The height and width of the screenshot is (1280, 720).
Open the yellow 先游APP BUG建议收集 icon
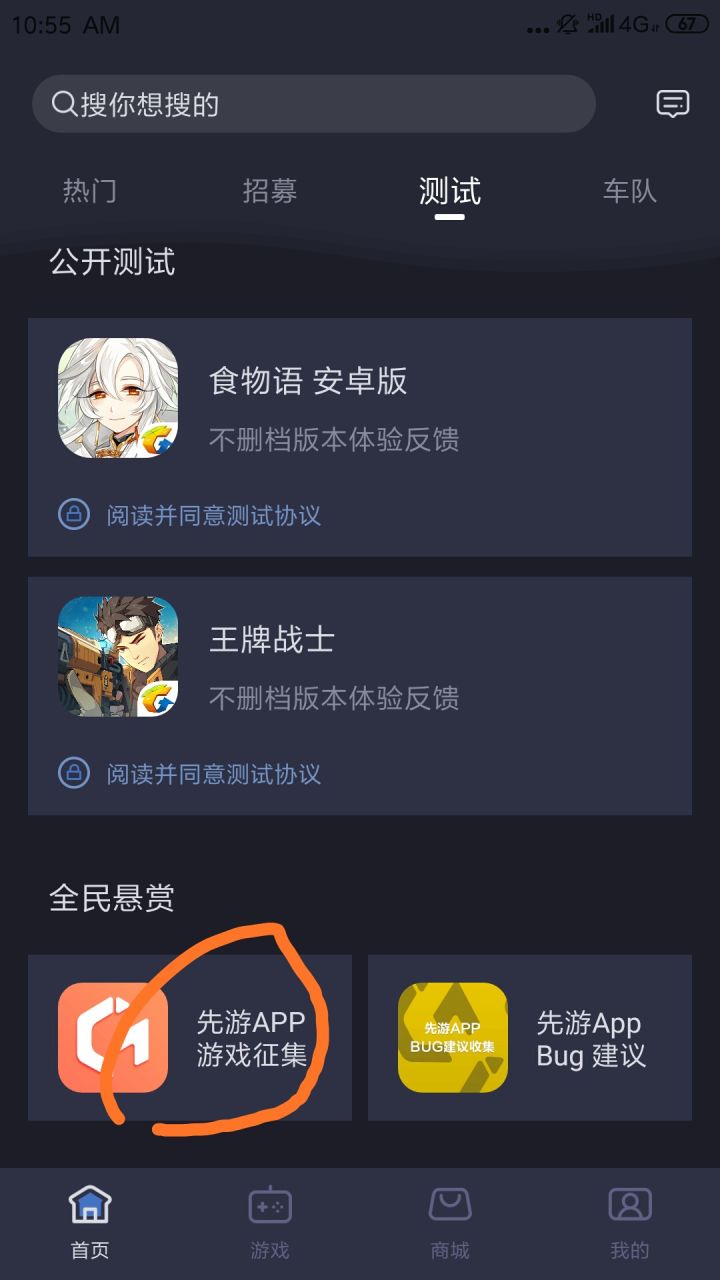click(451, 1036)
